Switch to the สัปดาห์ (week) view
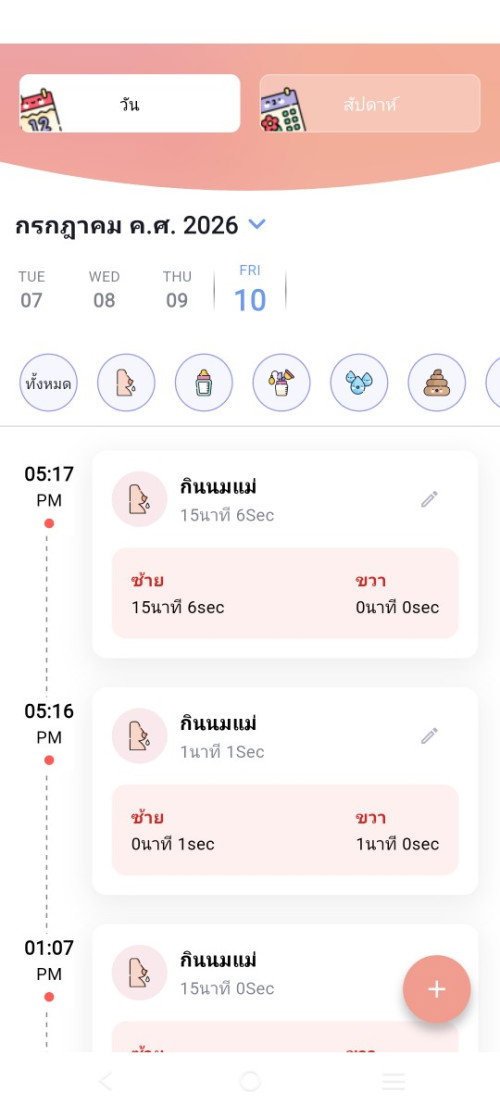This screenshot has width=500, height=1106. coord(370,103)
